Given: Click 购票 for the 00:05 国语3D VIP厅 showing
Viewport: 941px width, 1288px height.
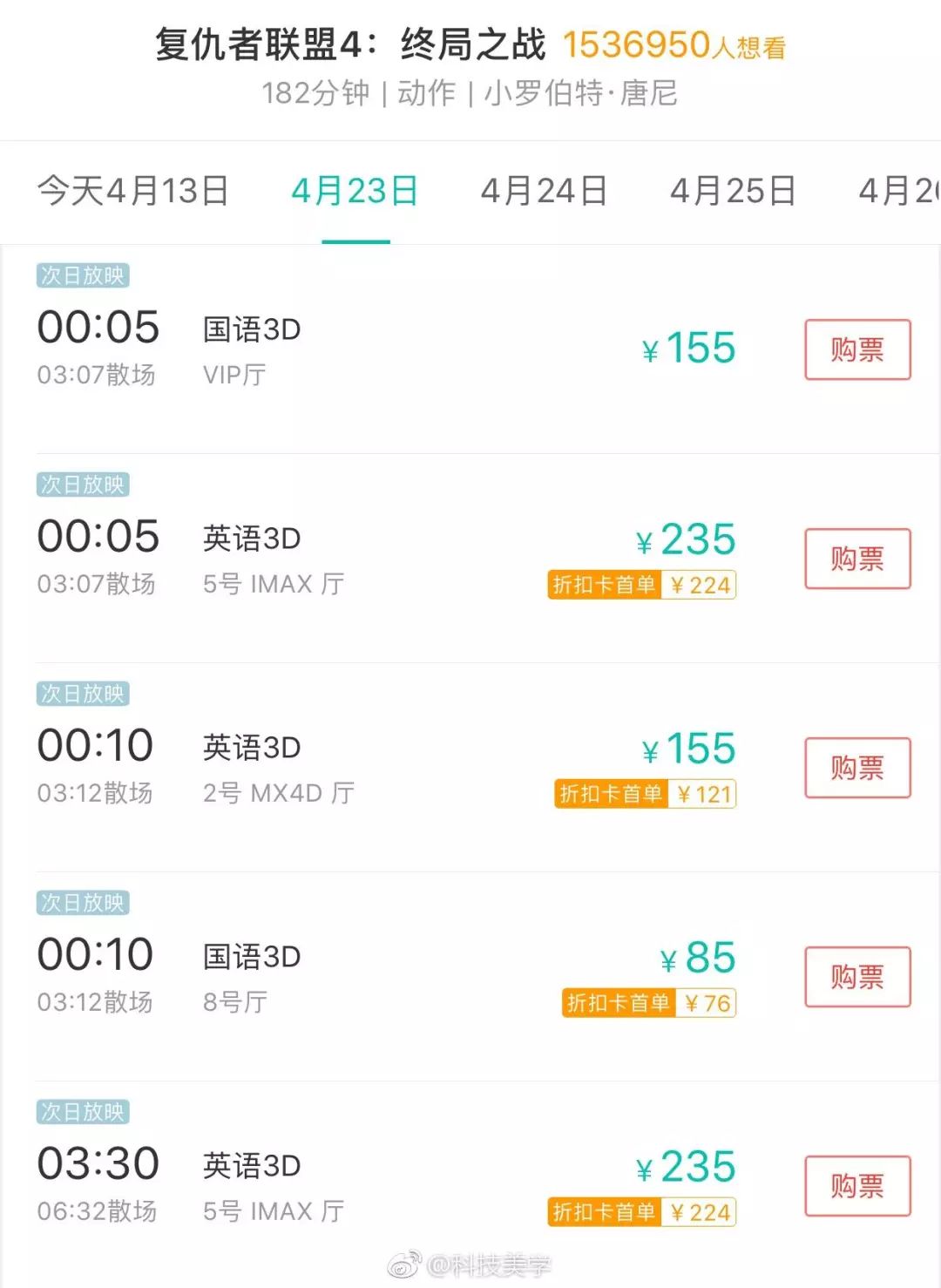Looking at the screenshot, I should click(856, 349).
